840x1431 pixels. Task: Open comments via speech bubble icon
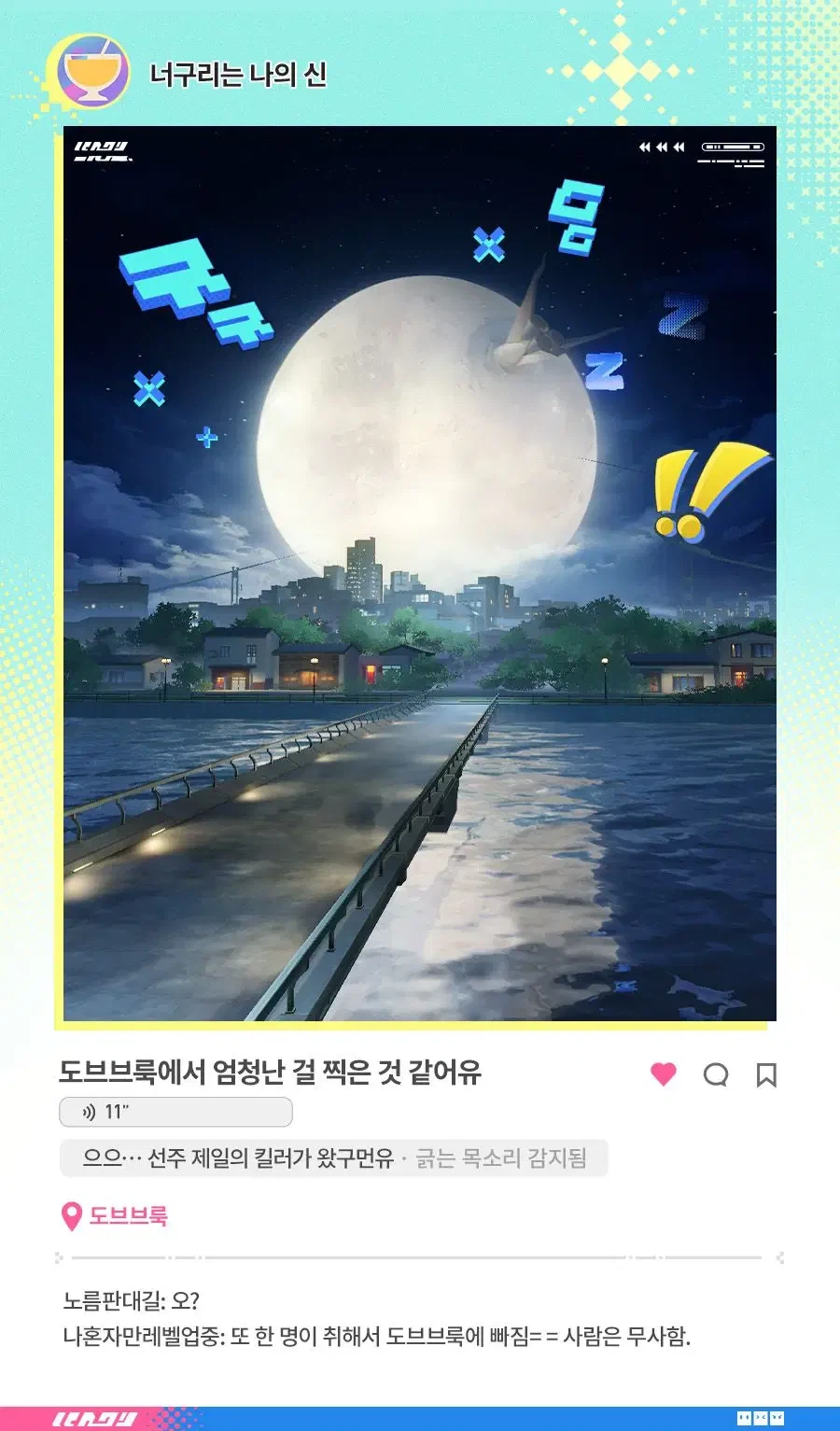[715, 1074]
